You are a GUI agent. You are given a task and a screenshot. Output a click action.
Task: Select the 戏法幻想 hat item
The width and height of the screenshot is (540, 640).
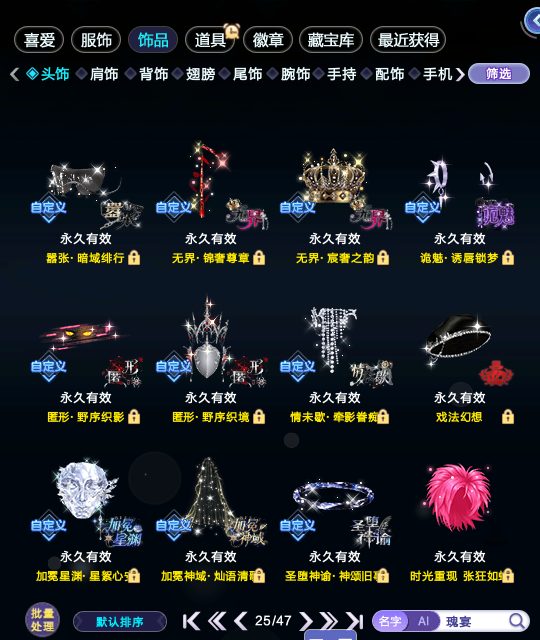pos(460,363)
